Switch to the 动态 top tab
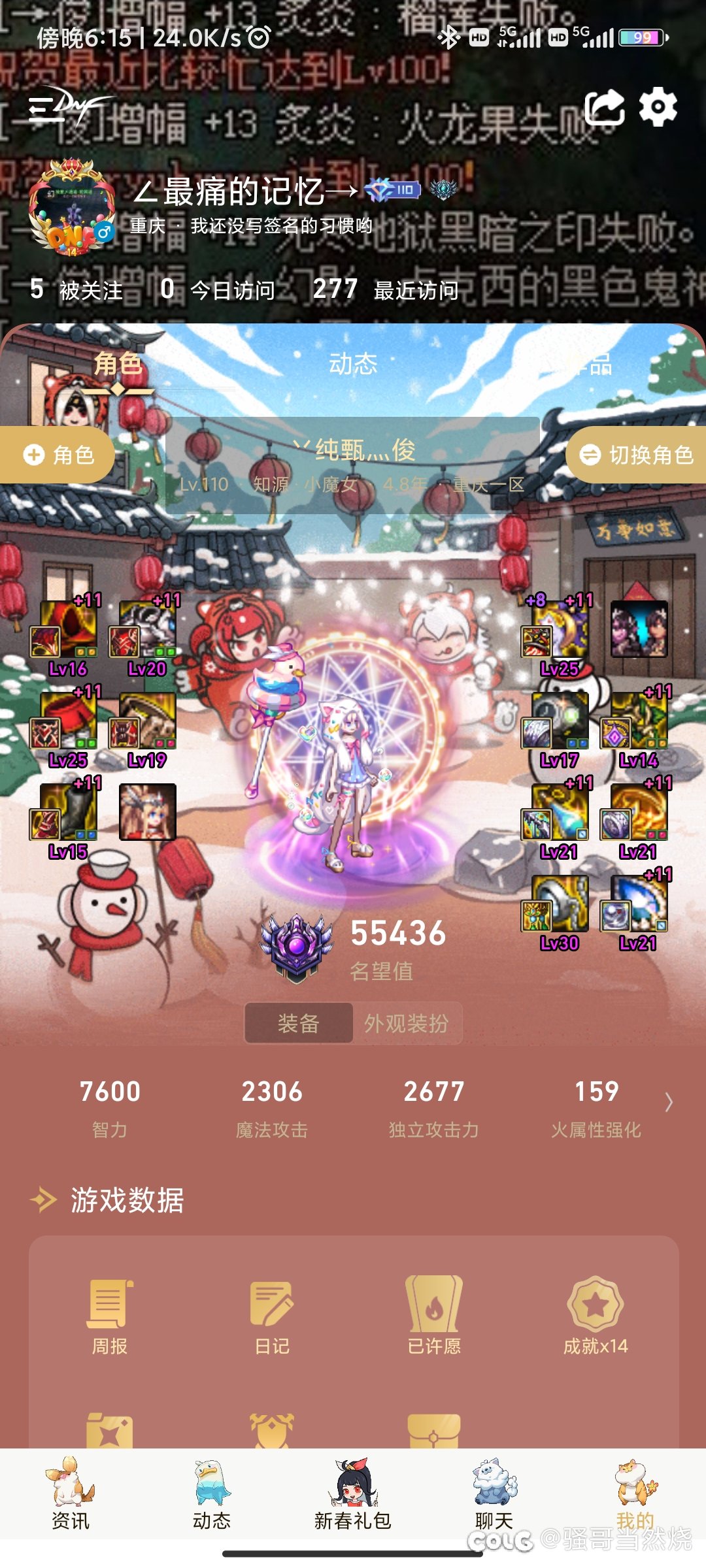The image size is (706, 1568). pyautogui.click(x=353, y=365)
